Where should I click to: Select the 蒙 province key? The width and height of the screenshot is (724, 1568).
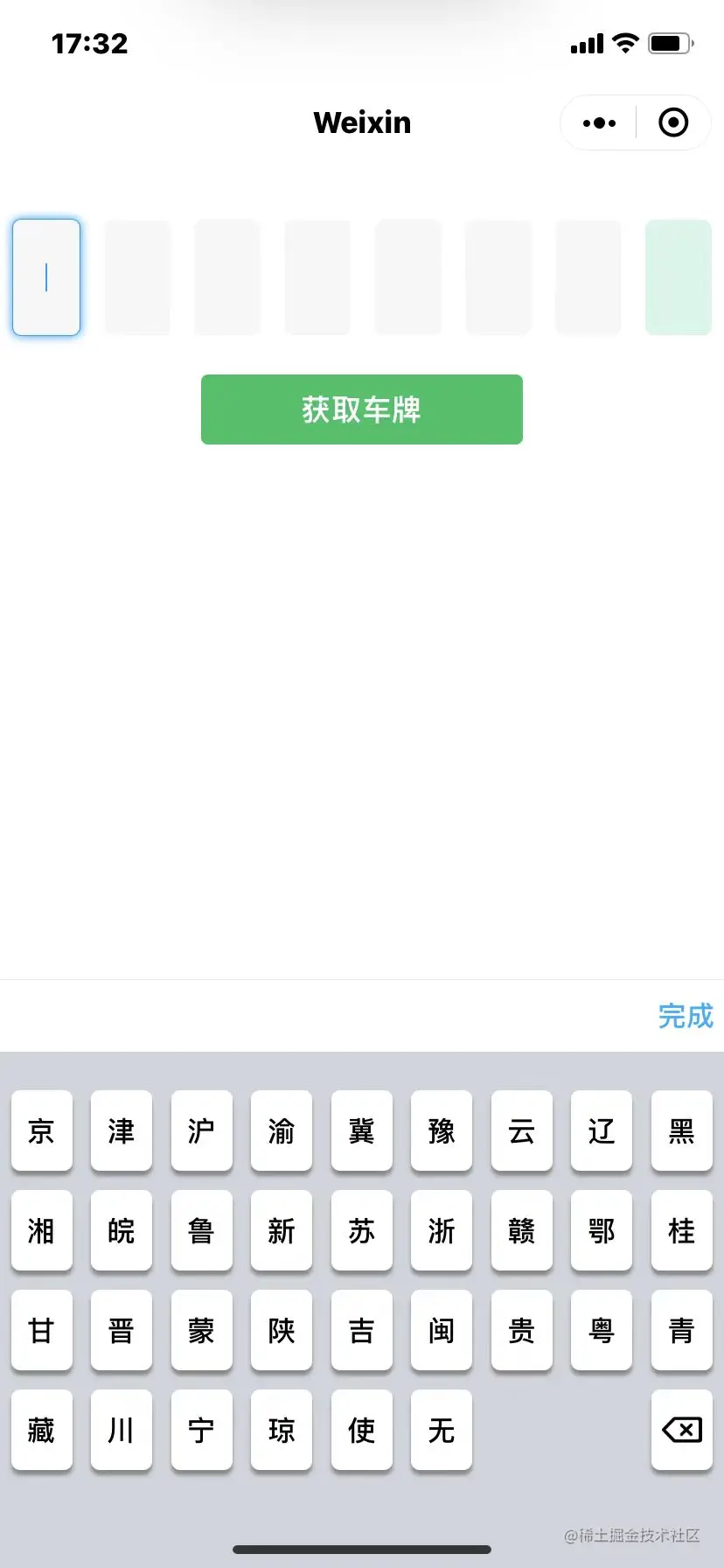201,1331
